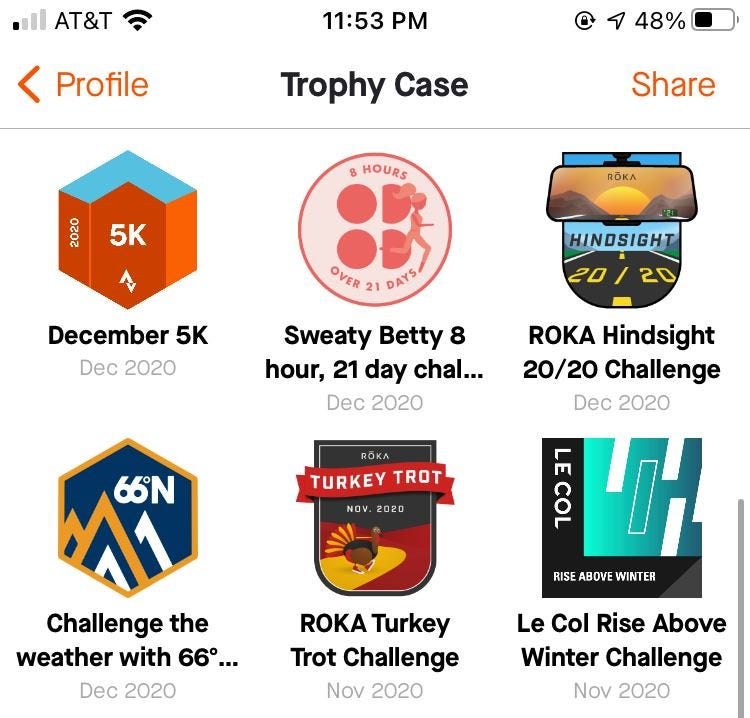Share the Trophy Case
750x718 pixels.
pyautogui.click(x=672, y=85)
